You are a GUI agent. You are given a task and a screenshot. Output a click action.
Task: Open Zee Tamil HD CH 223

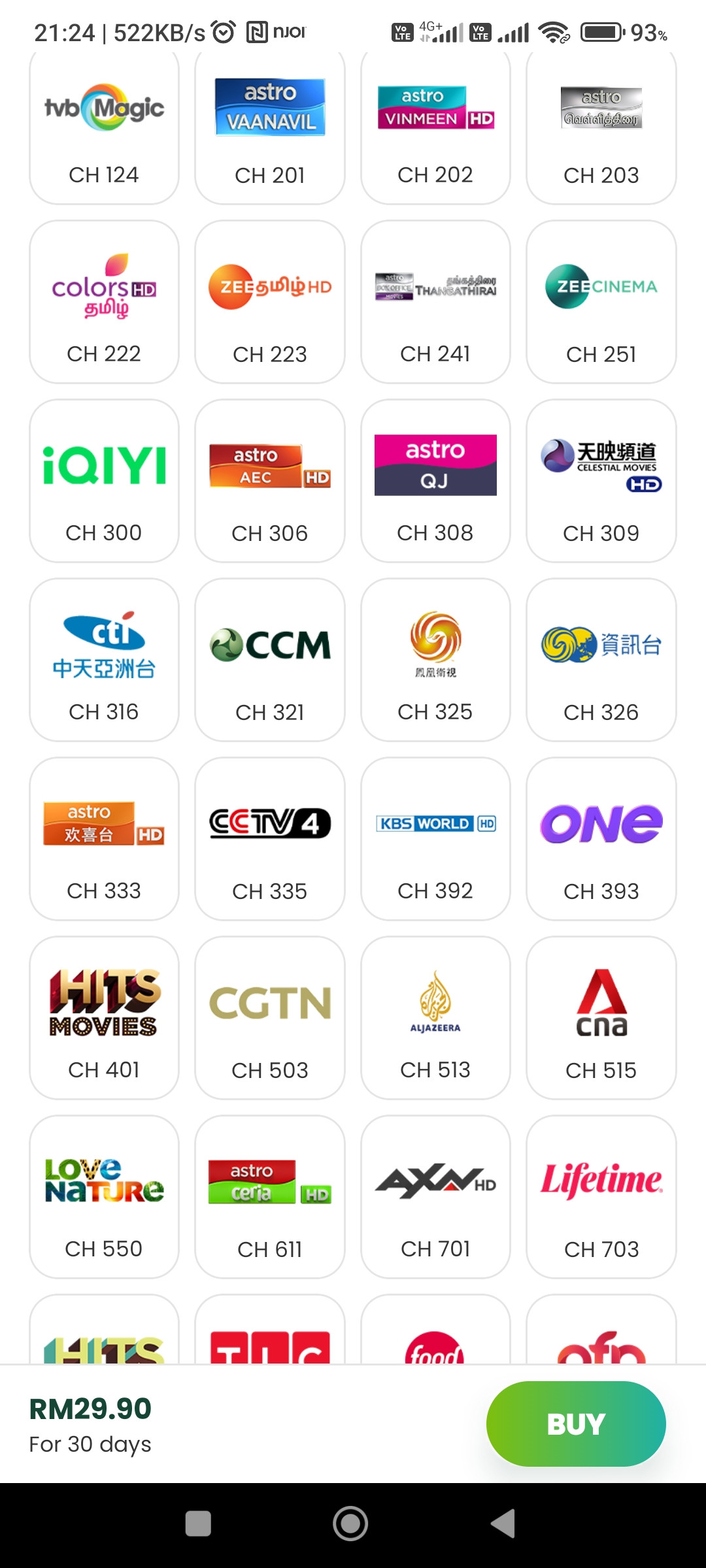[269, 302]
